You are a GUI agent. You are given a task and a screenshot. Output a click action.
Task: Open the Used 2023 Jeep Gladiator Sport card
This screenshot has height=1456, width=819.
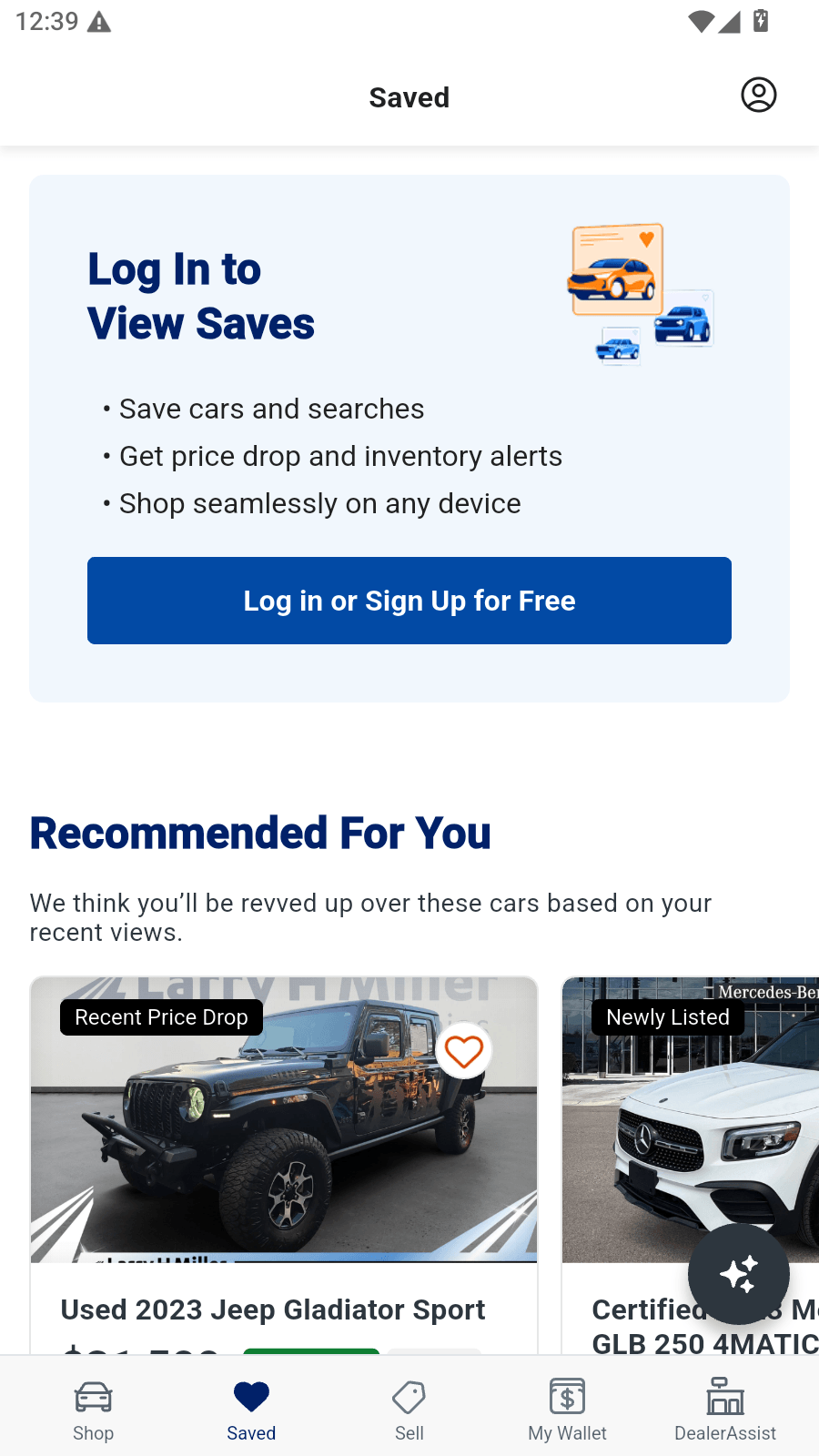(284, 1166)
